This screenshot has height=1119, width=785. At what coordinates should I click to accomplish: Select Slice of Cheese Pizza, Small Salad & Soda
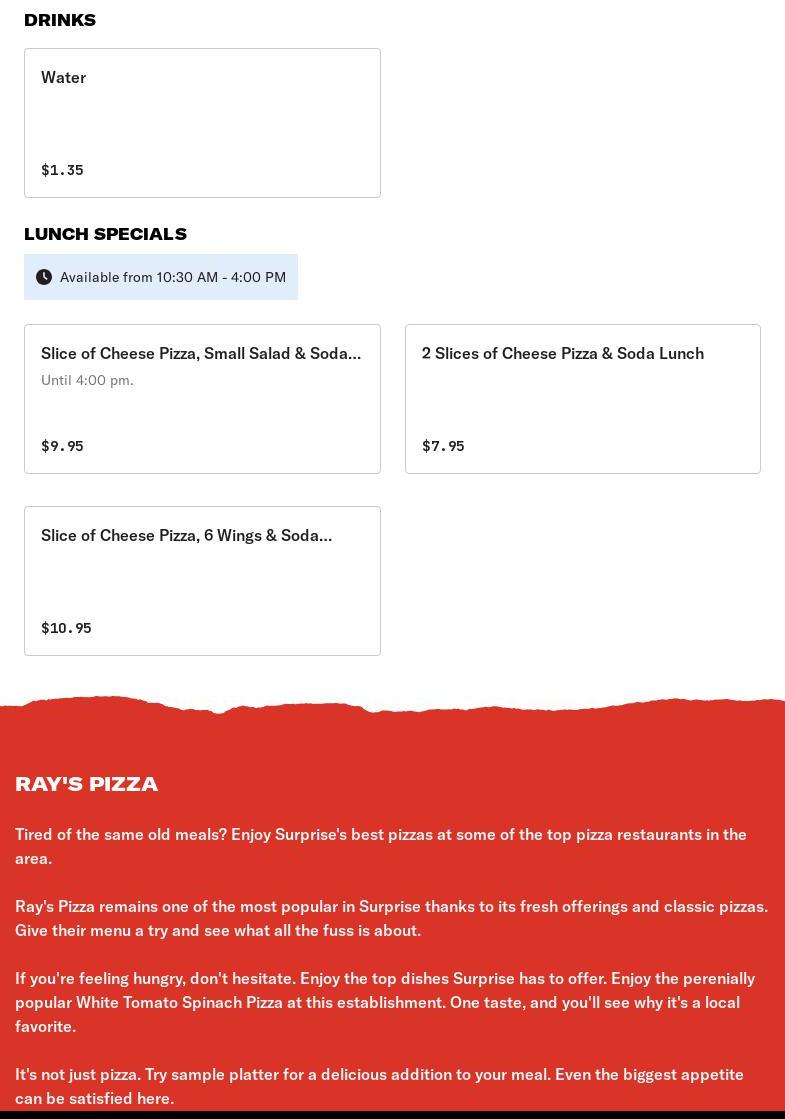202,399
